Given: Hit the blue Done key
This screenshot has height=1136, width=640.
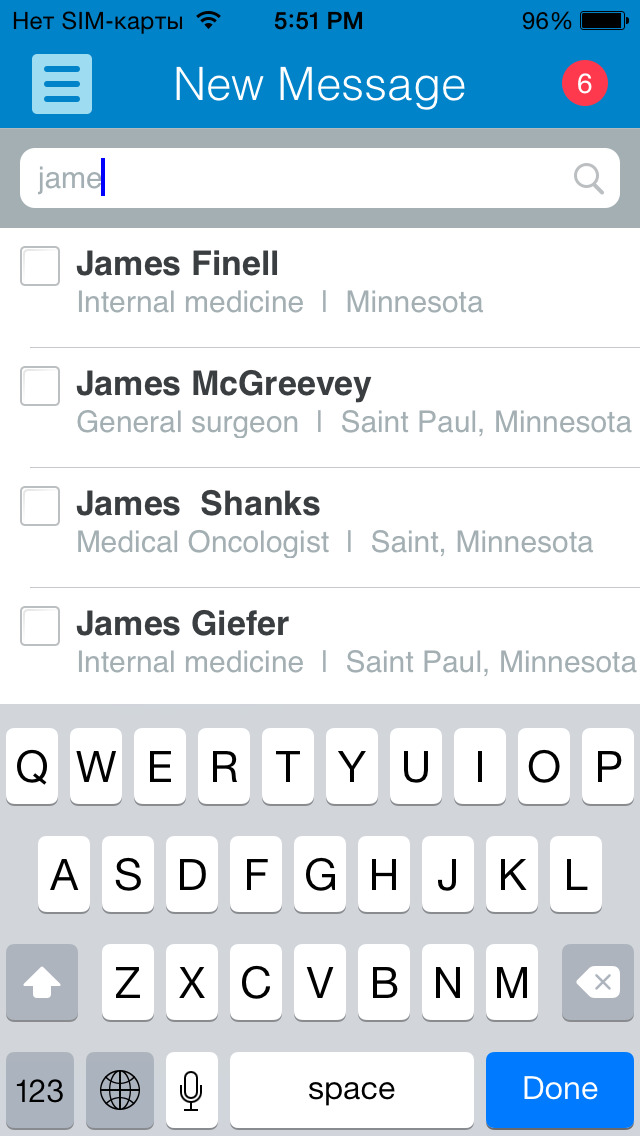Looking at the screenshot, I should point(560,1089).
